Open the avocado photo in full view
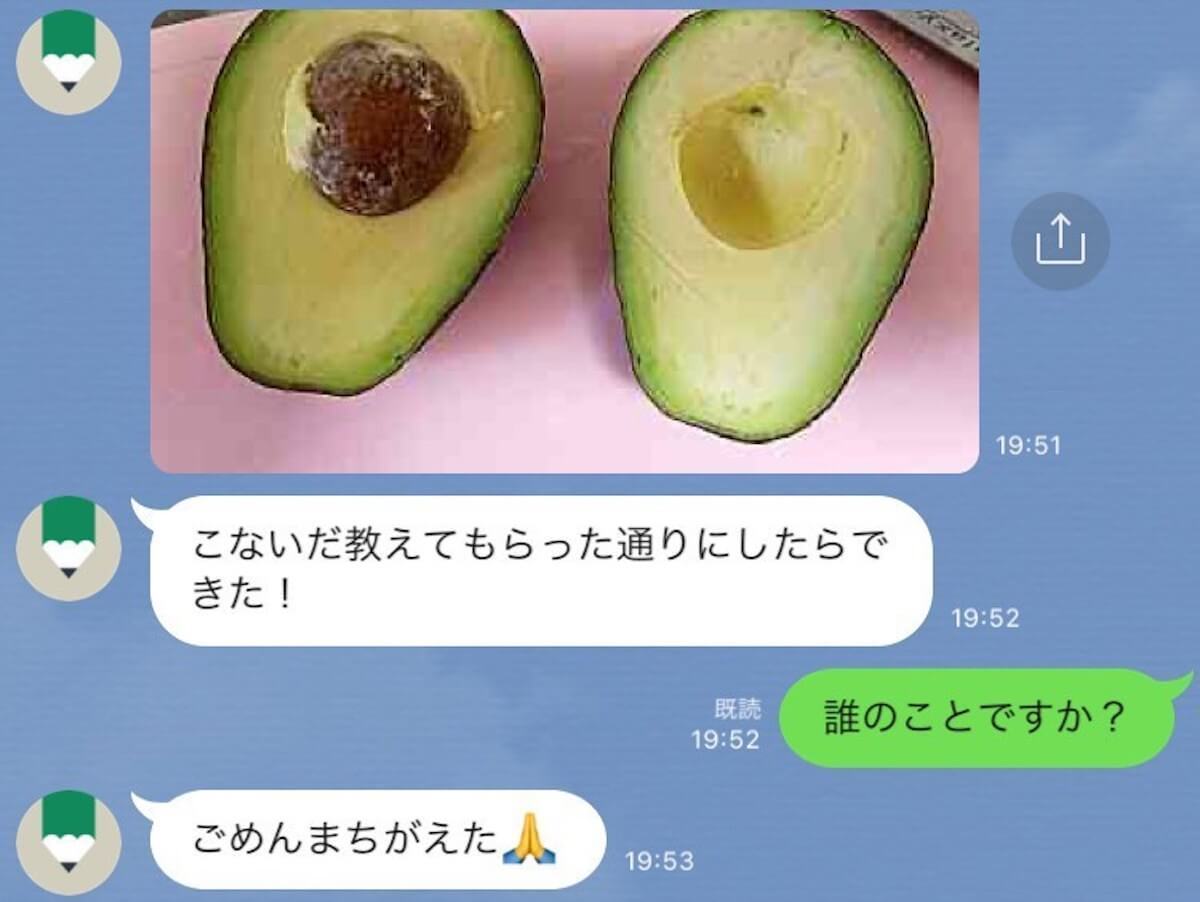The height and width of the screenshot is (902, 1200). click(564, 240)
